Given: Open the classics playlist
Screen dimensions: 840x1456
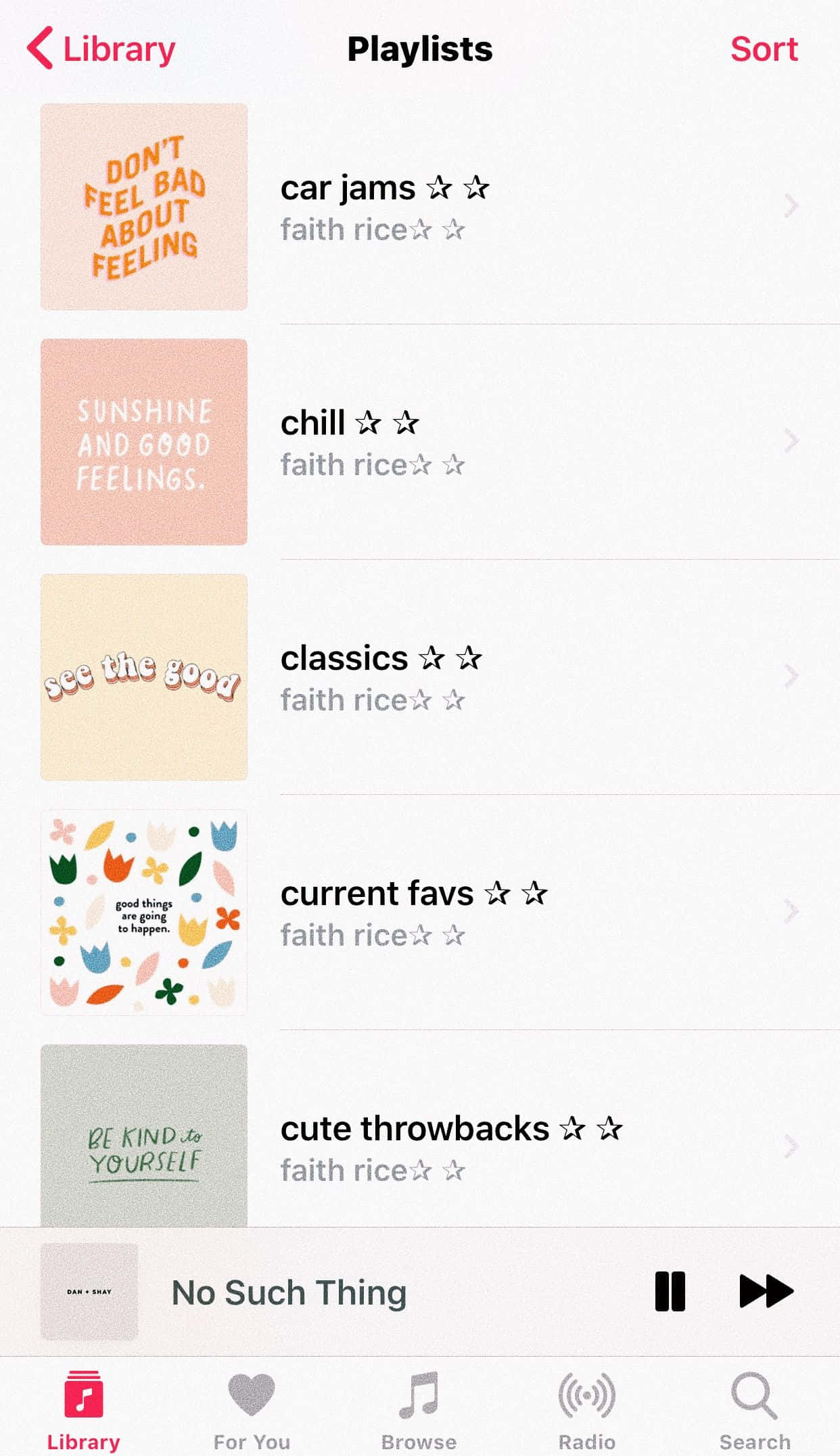Looking at the screenshot, I should click(420, 677).
